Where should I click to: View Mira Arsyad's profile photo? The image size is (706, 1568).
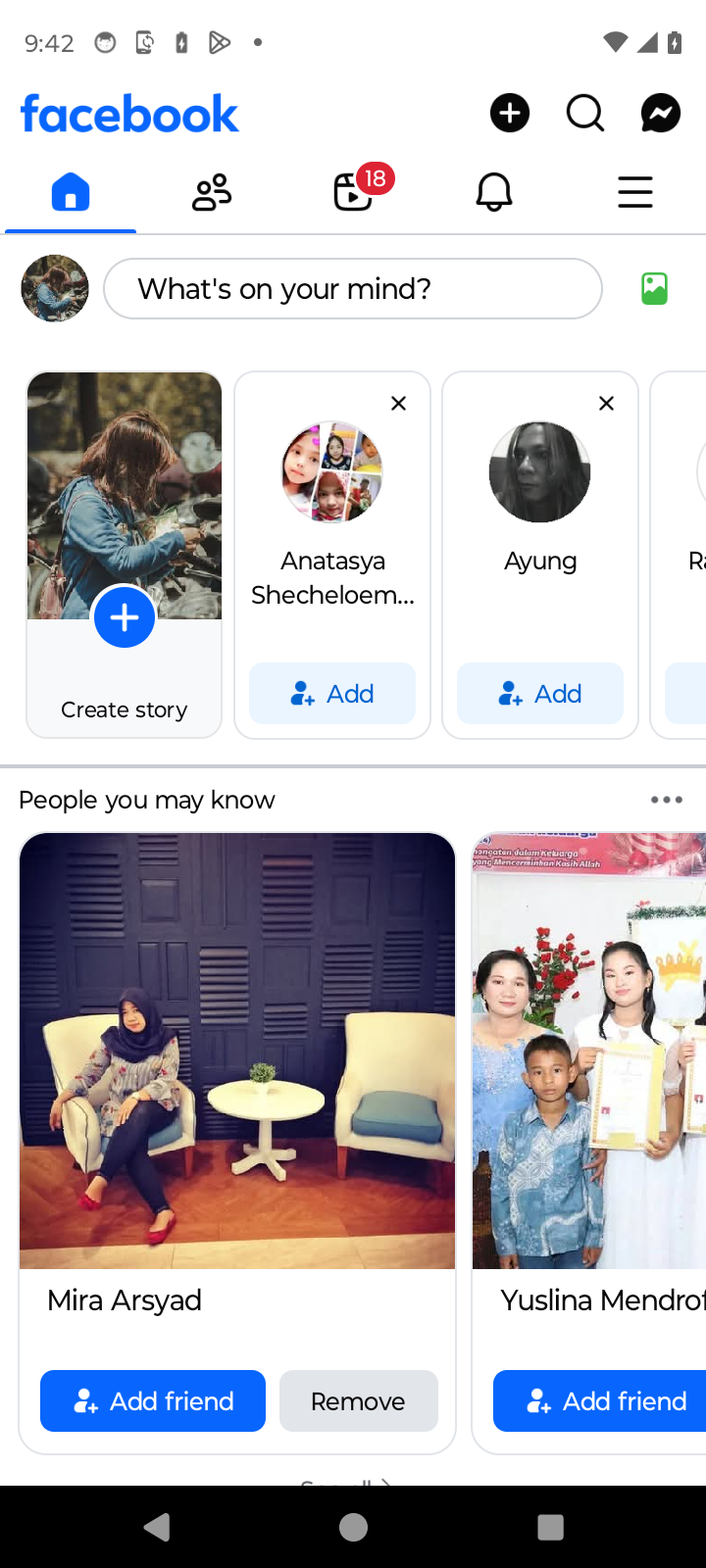pyautogui.click(x=237, y=1050)
